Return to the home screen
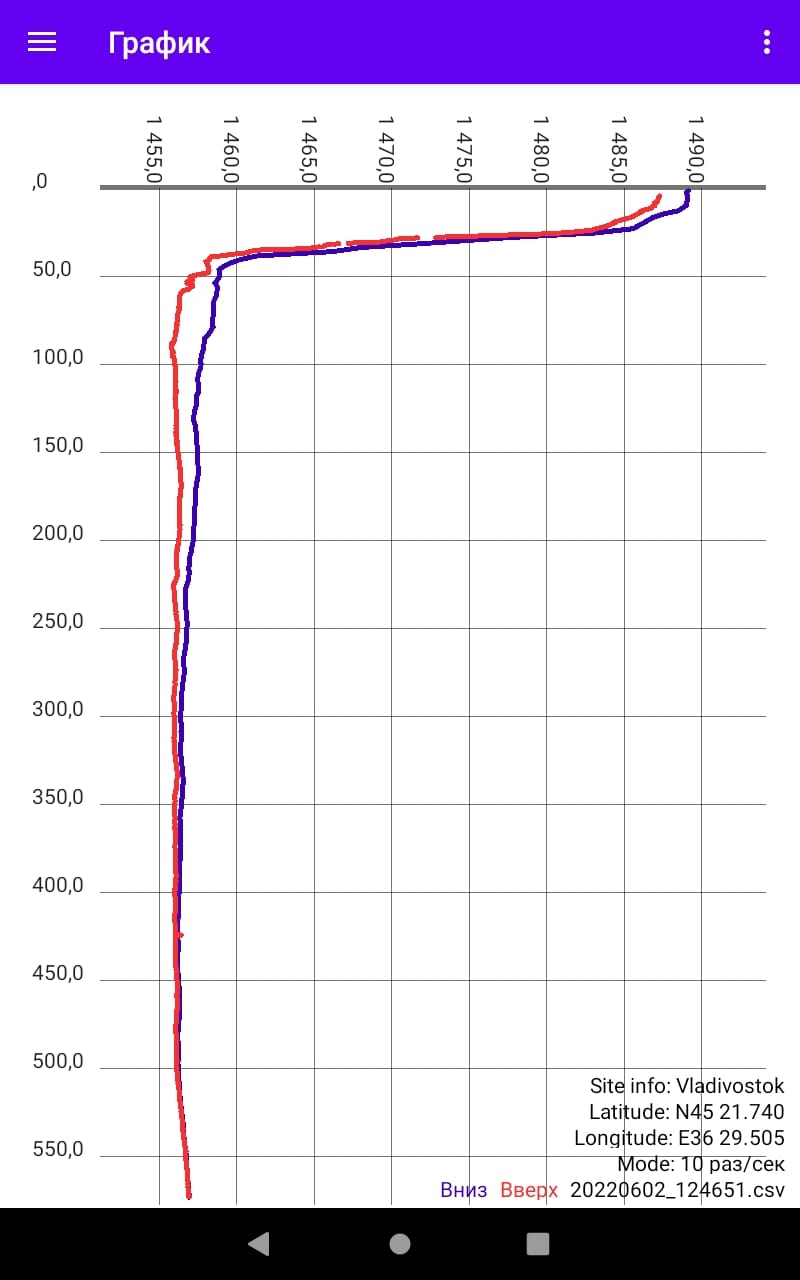The image size is (800, 1280). tap(400, 1243)
